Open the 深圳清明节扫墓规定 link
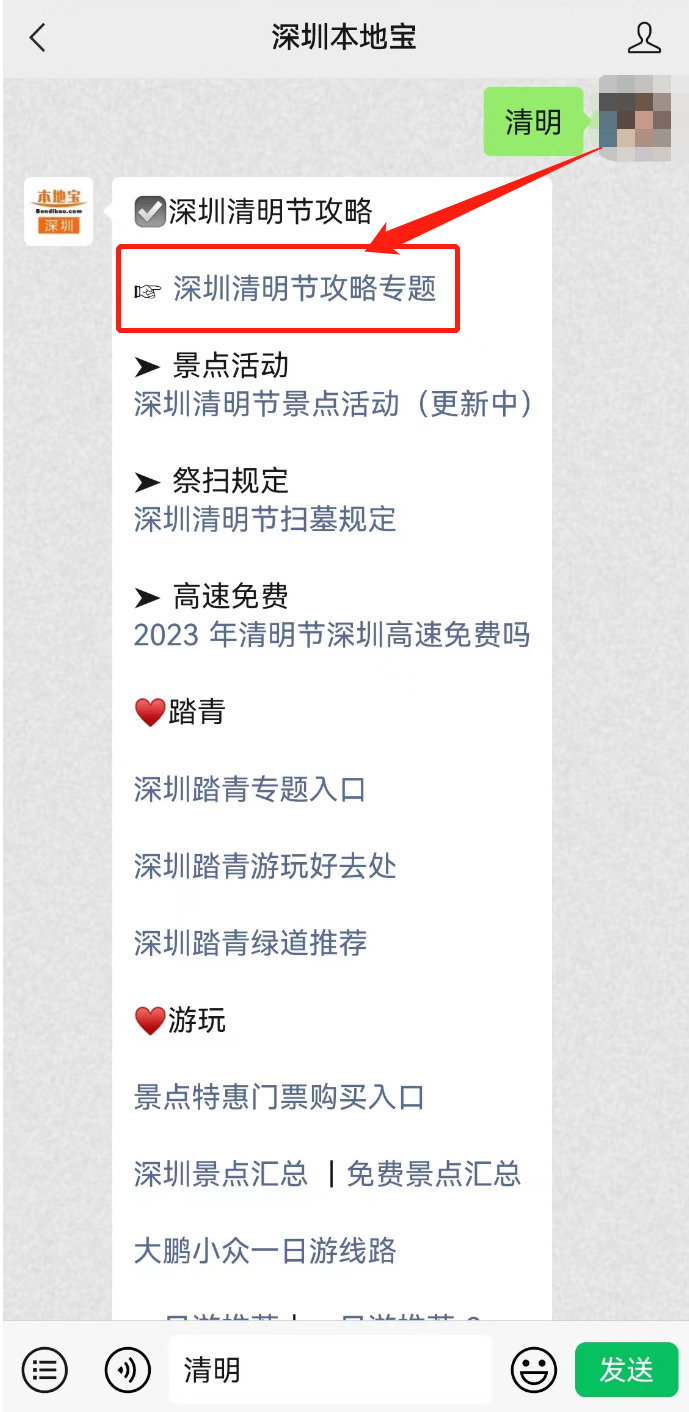Viewport: 689px width, 1412px height. [x=265, y=519]
